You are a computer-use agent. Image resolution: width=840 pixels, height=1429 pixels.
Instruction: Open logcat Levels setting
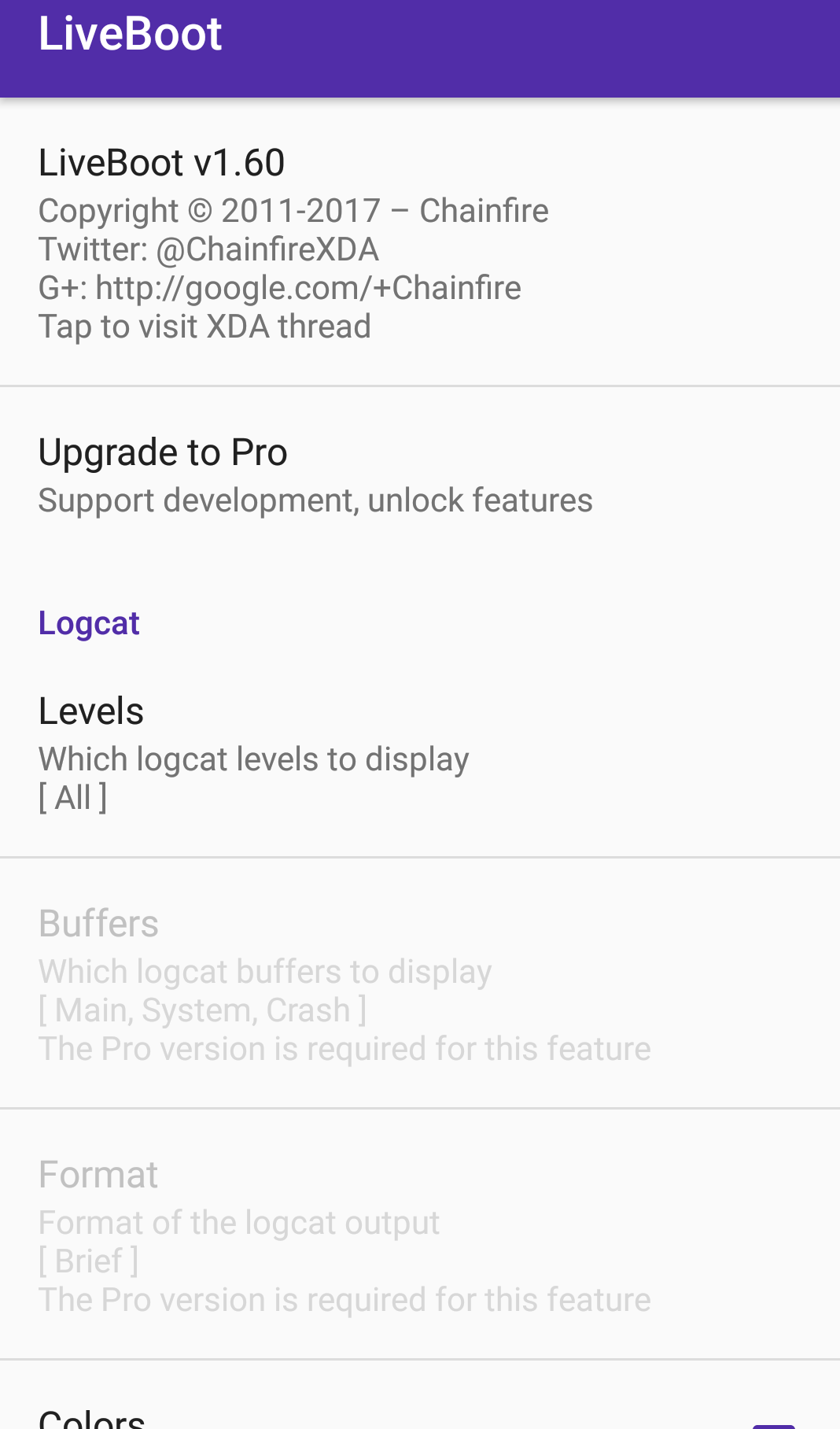[x=420, y=752]
